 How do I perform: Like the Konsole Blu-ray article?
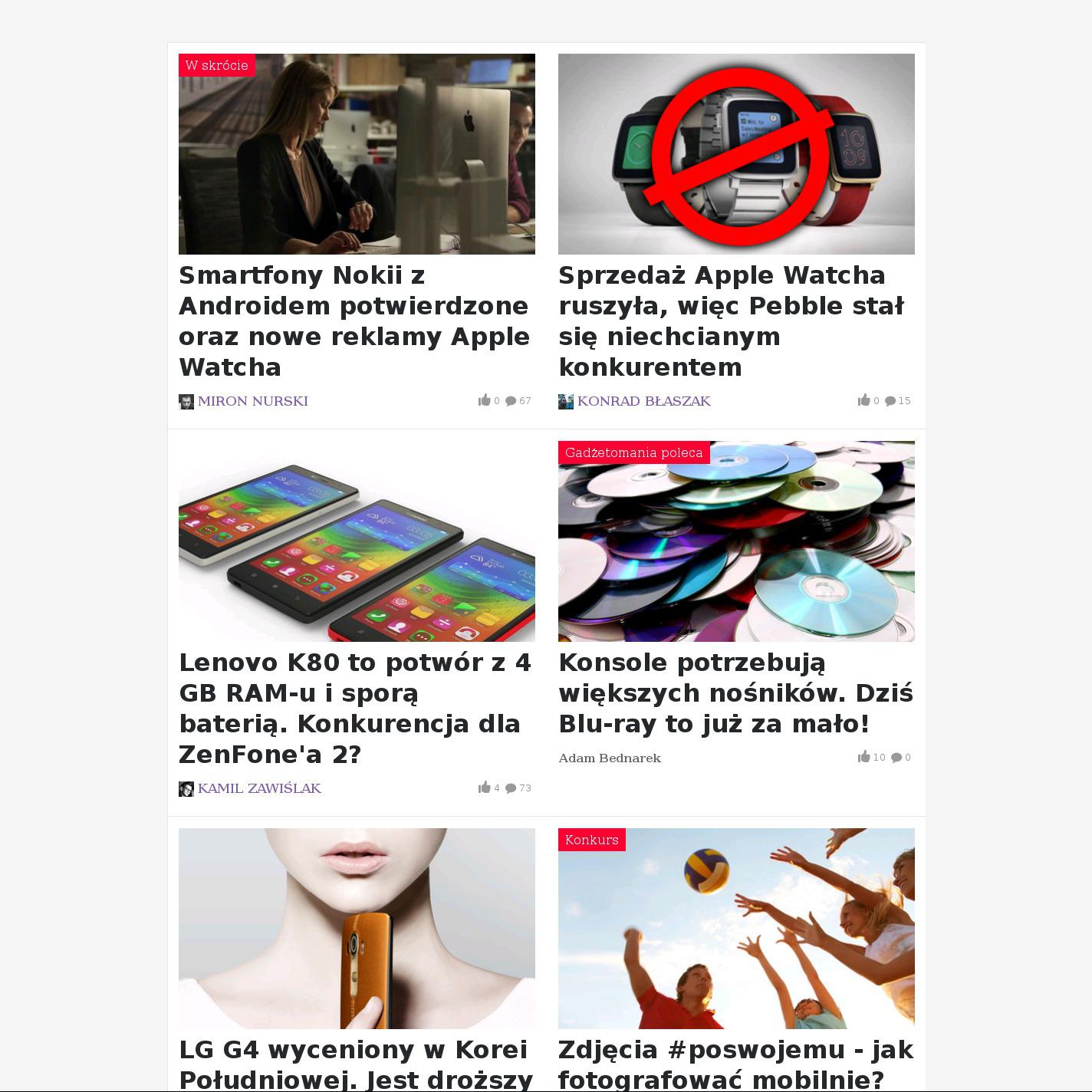(x=864, y=757)
